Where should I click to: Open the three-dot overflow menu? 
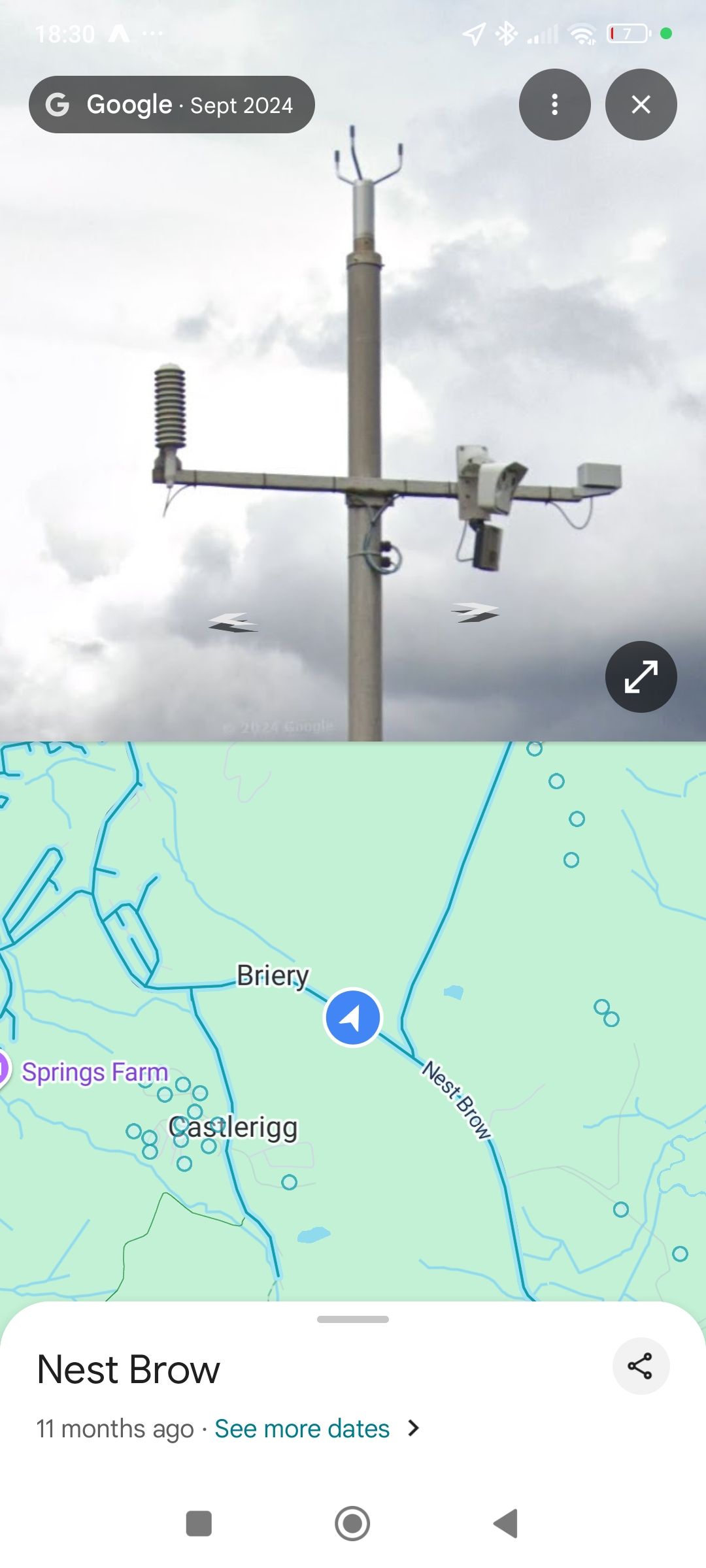point(554,105)
